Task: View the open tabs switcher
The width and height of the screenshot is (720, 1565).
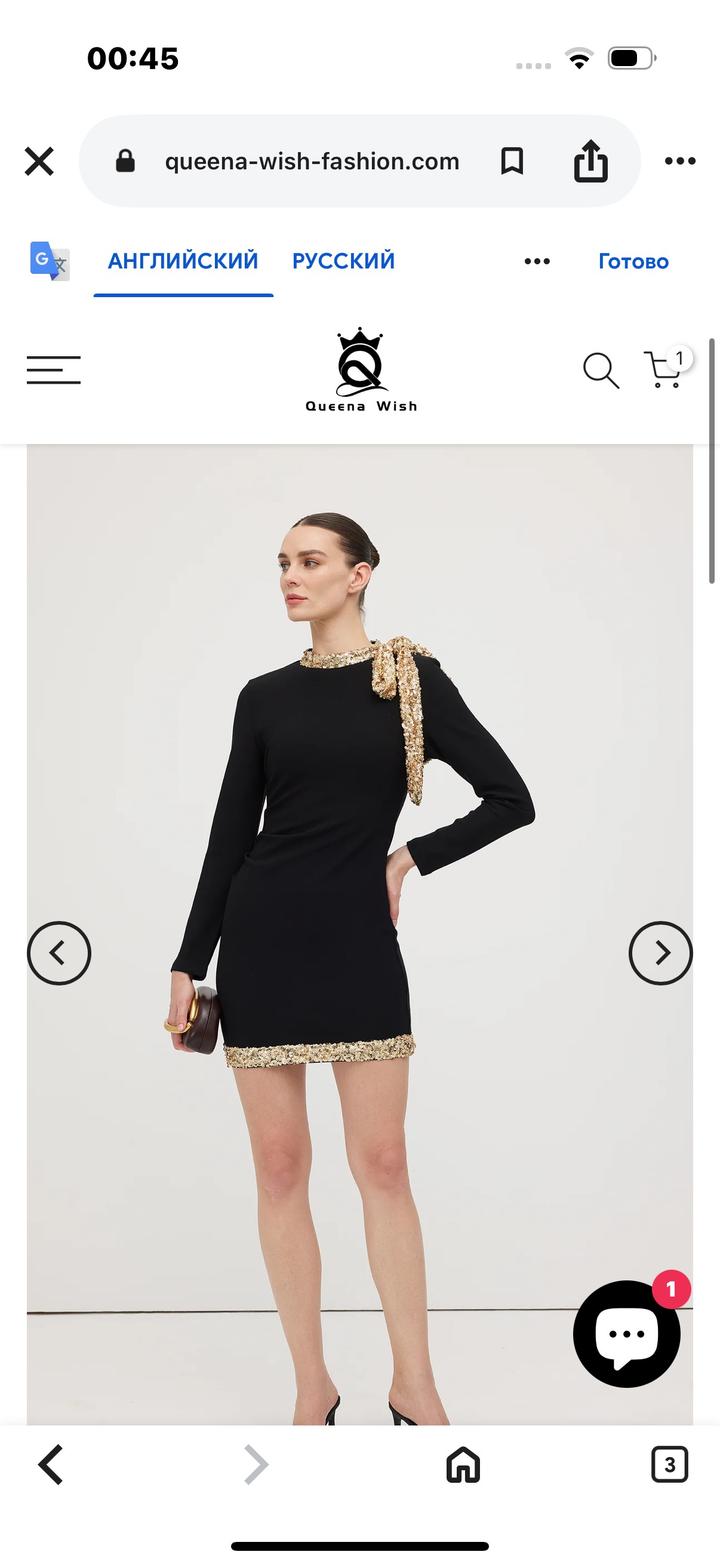Action: pyautogui.click(x=669, y=1465)
